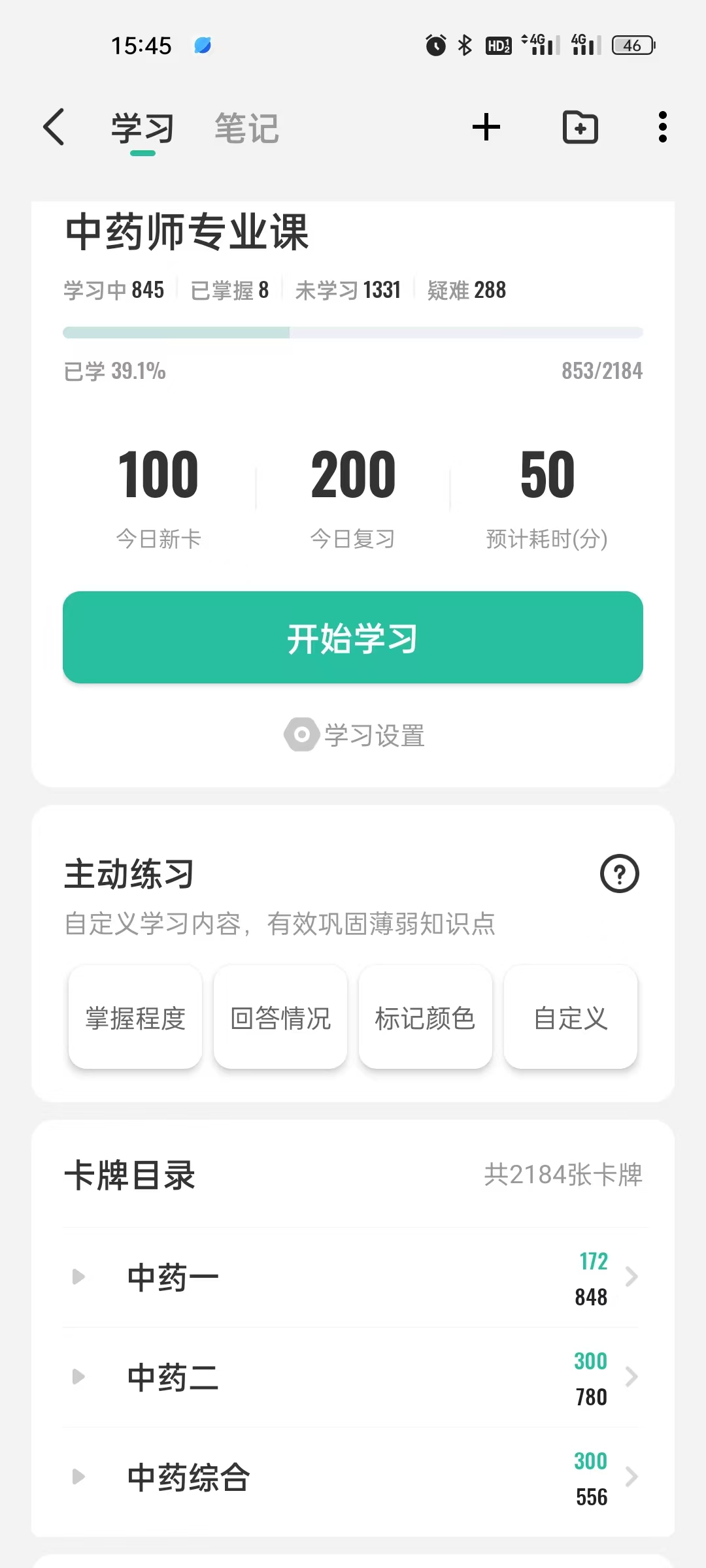Open the help icon beside 主动练习
Viewport: 706px width, 1568px height.
pyautogui.click(x=619, y=874)
